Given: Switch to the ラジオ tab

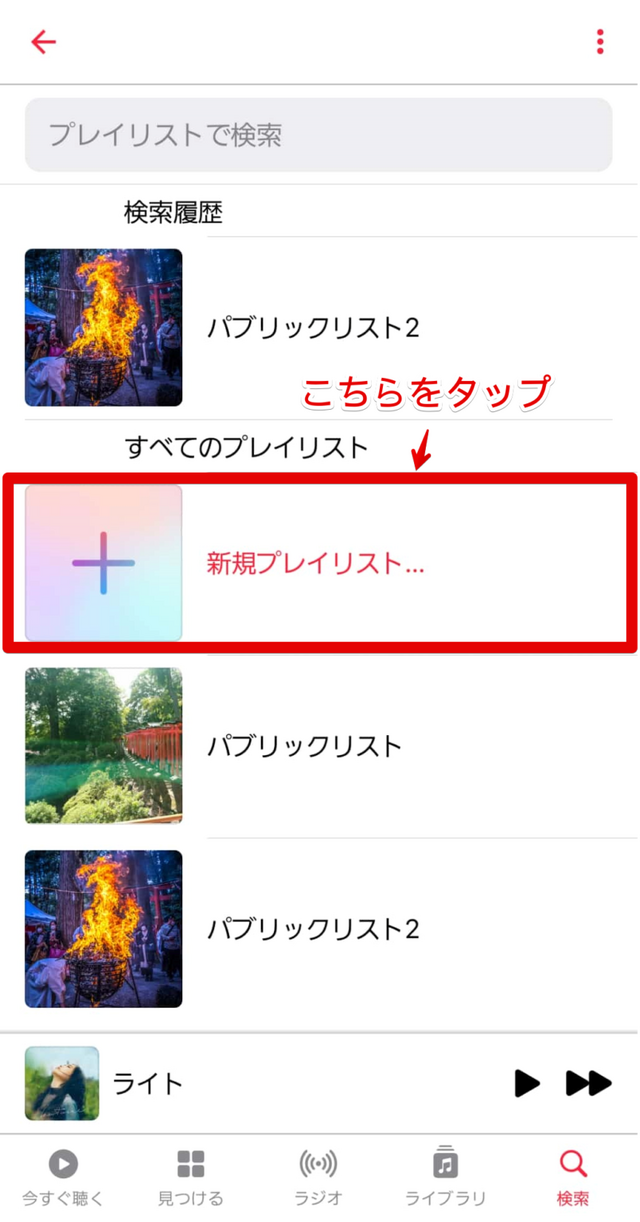Looking at the screenshot, I should click(318, 1177).
